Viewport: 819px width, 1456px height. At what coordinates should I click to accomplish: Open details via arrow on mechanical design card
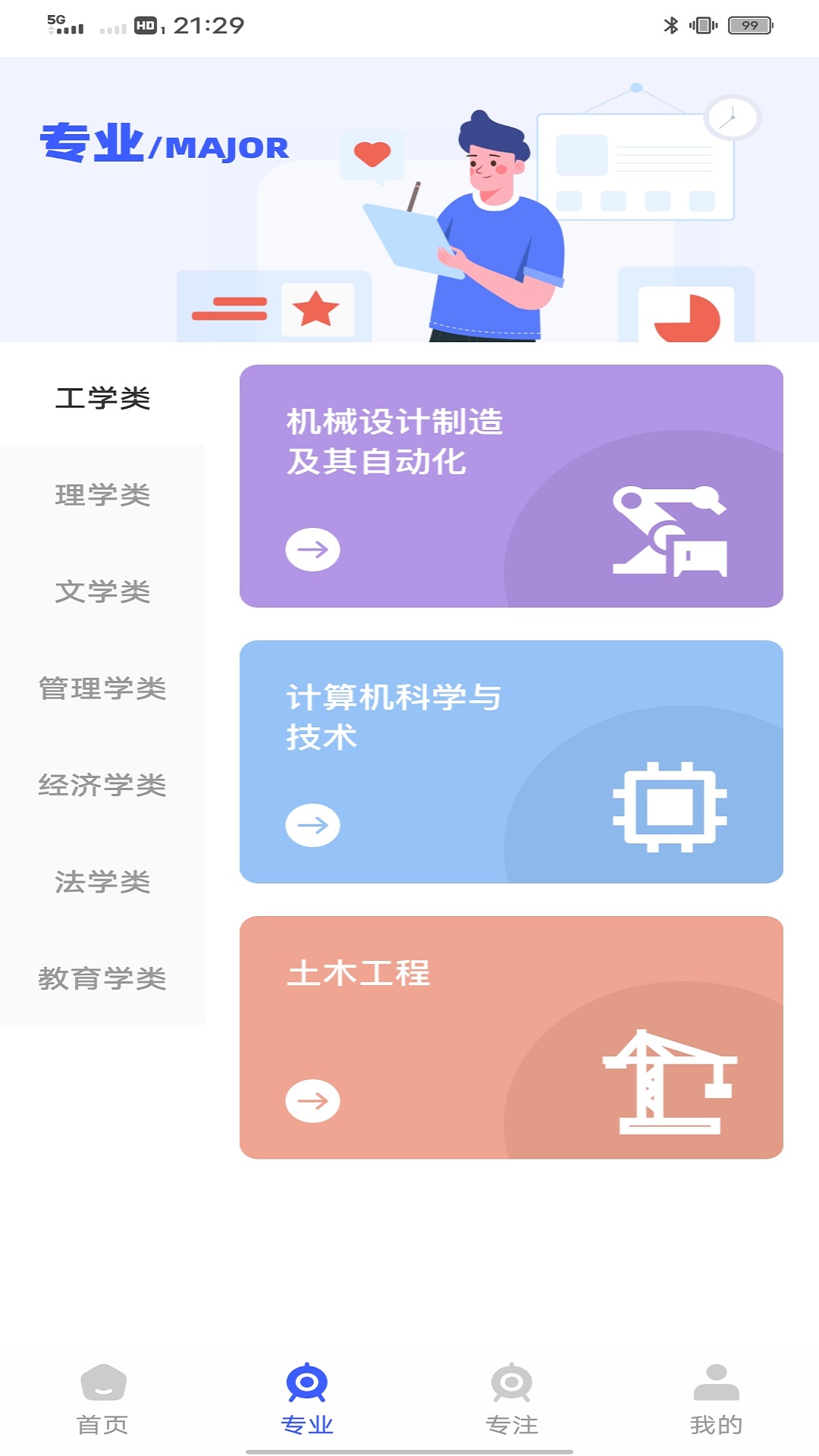point(312,551)
